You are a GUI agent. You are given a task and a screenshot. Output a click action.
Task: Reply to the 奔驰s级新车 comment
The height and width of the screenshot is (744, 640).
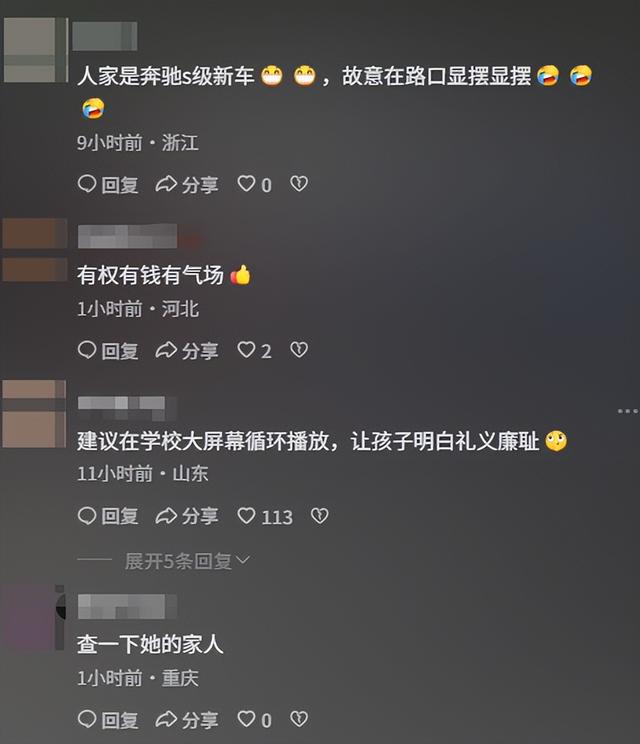point(108,184)
